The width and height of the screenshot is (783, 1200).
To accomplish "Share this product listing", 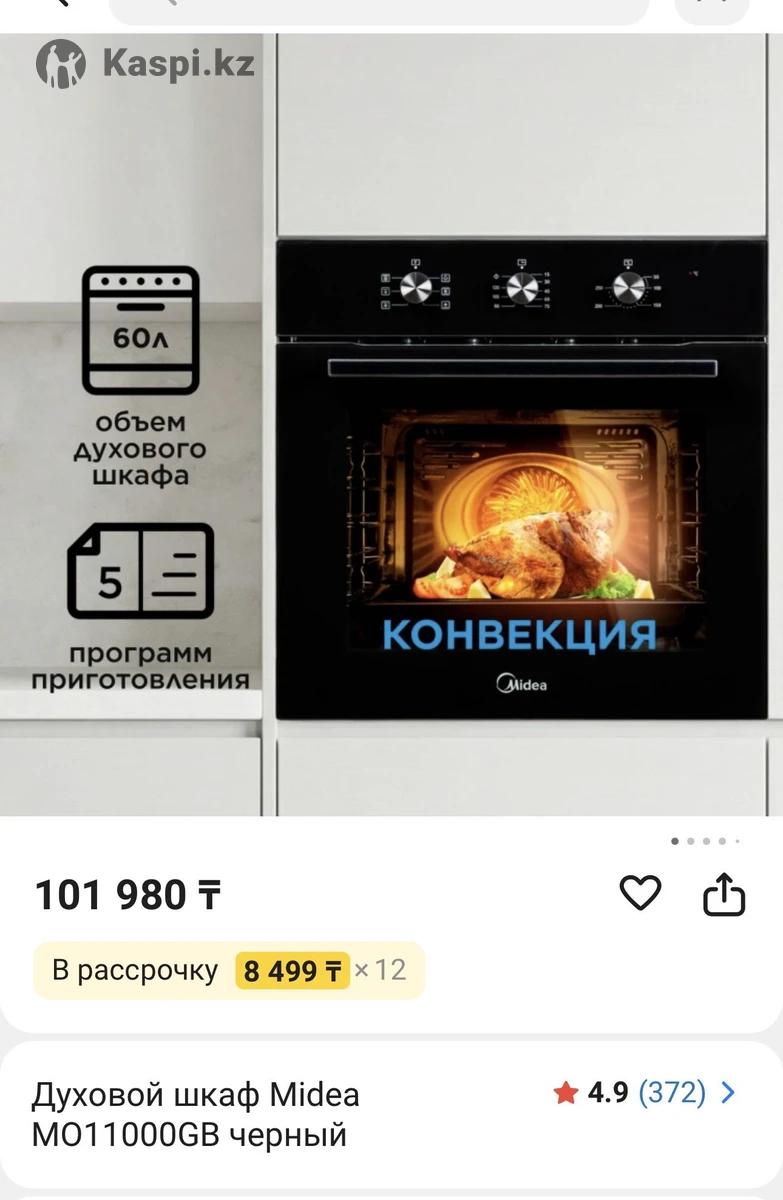I will click(724, 893).
